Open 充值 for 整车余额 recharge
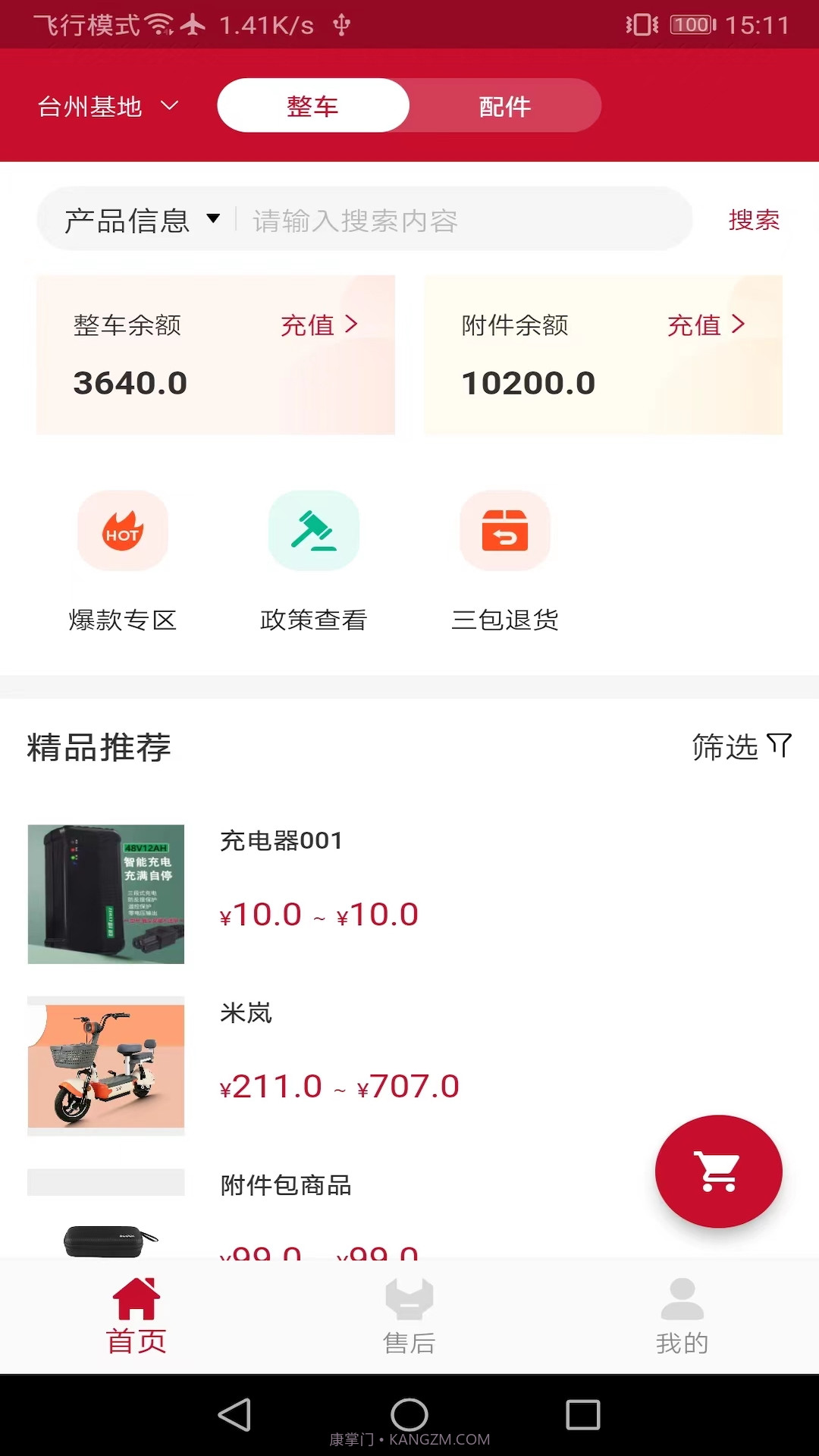 322,325
